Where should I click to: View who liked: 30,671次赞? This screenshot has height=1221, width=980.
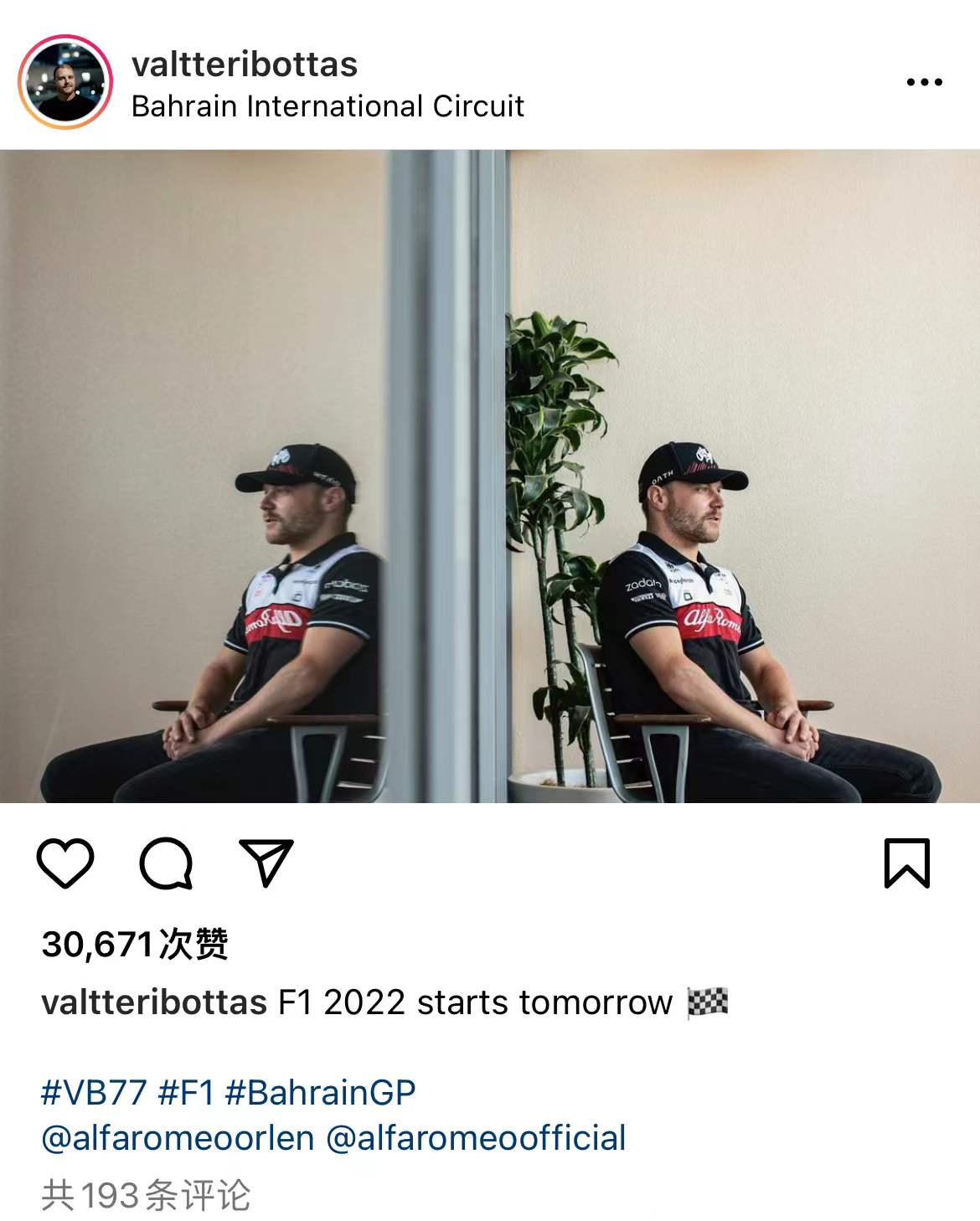pyautogui.click(x=135, y=944)
